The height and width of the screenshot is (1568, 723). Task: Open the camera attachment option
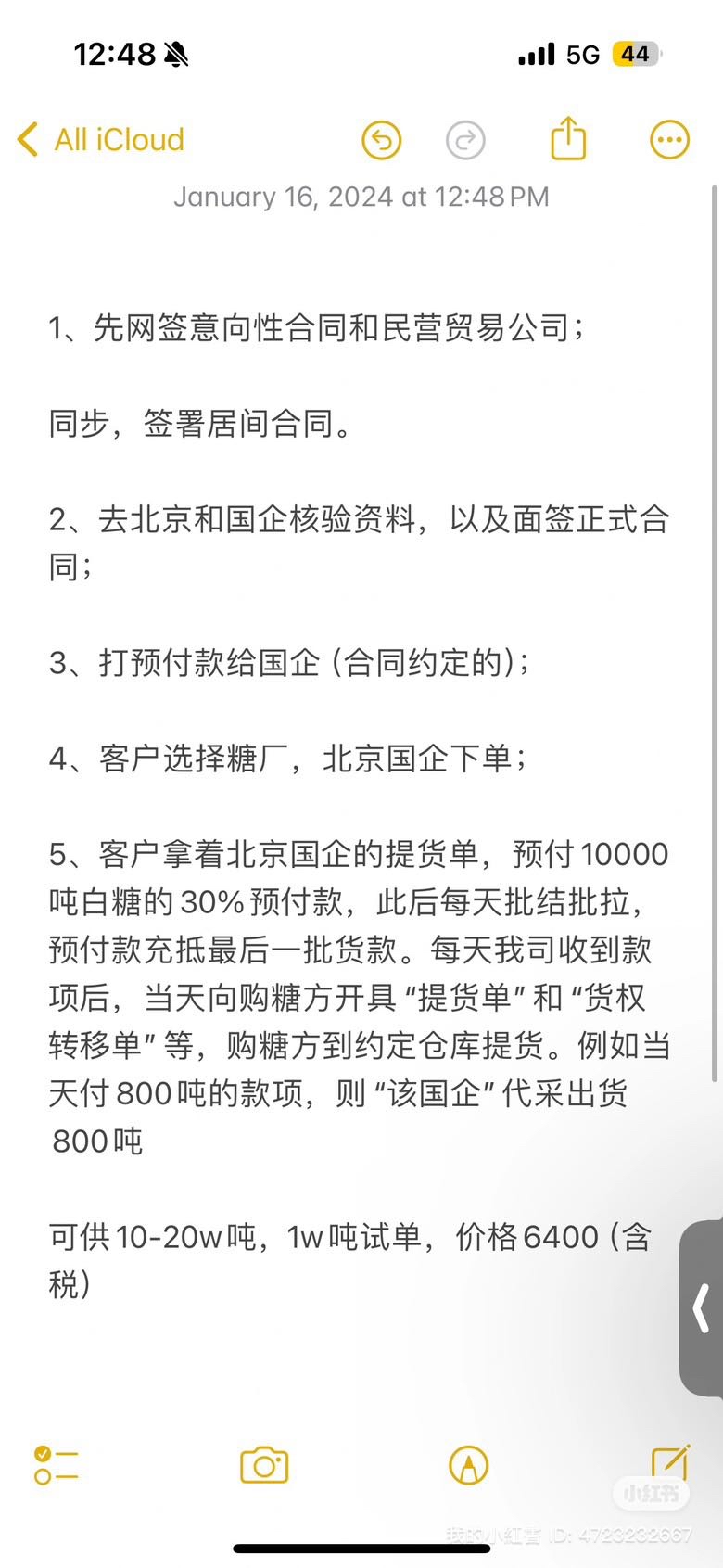[264, 1465]
